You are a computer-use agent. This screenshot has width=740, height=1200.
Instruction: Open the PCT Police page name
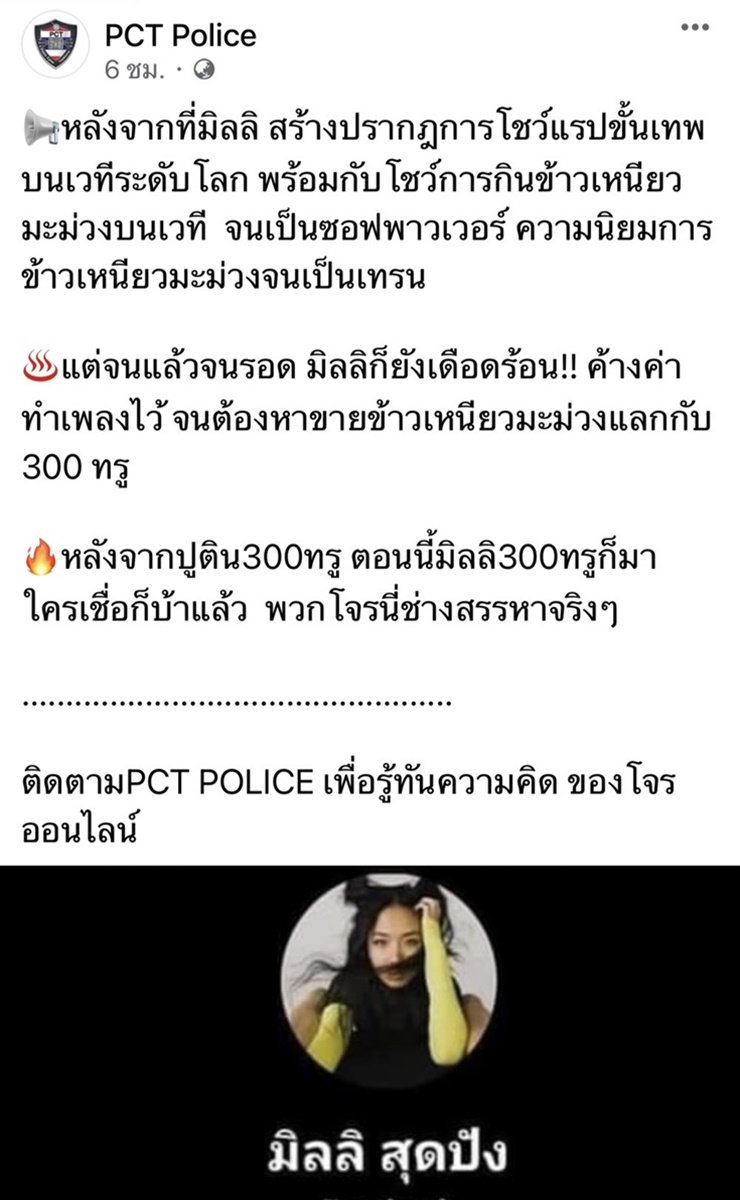click(x=180, y=35)
